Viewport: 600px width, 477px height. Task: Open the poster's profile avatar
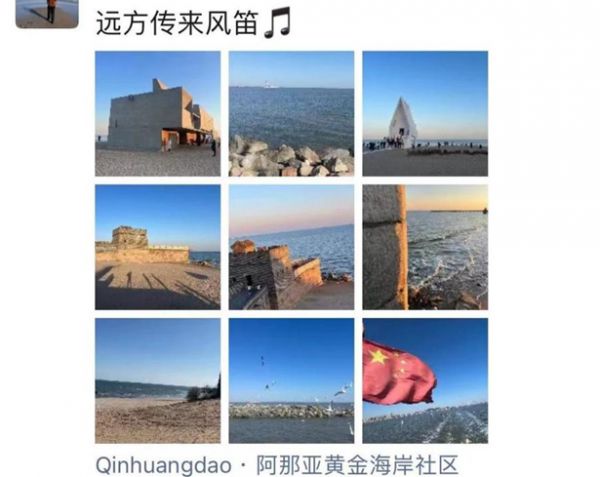click(x=47, y=12)
